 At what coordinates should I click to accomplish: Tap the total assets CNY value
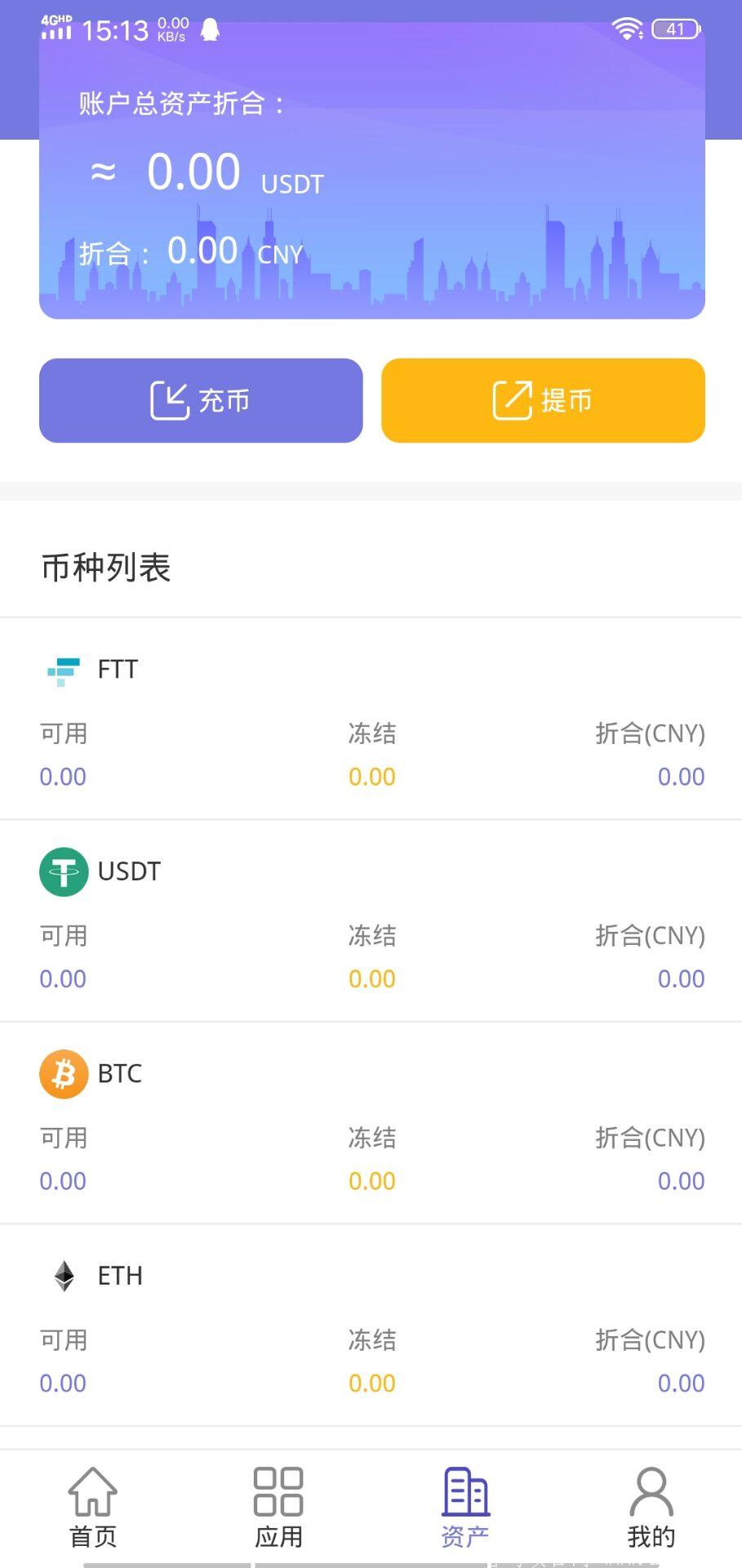[203, 251]
